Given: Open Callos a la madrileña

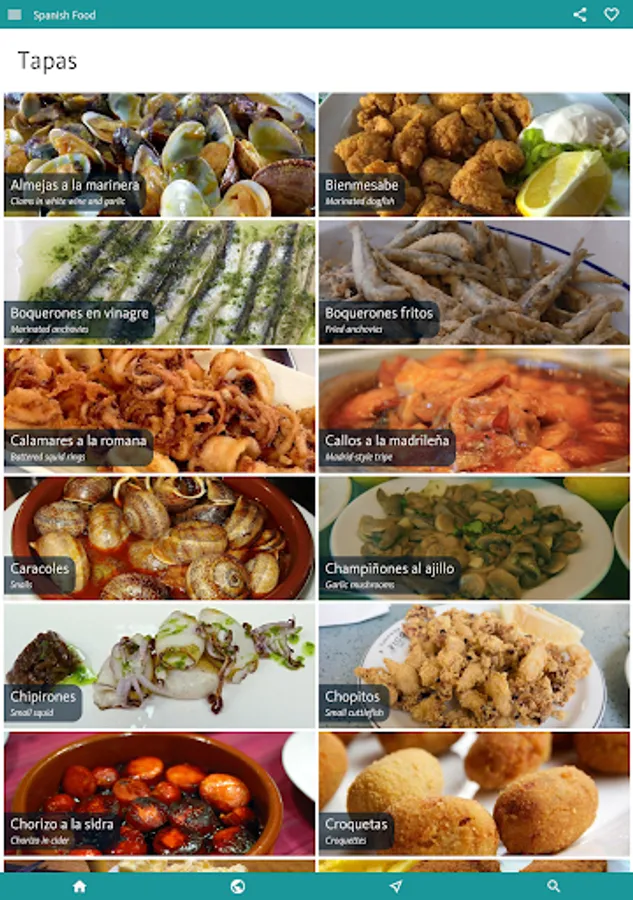Looking at the screenshot, I should (x=474, y=410).
